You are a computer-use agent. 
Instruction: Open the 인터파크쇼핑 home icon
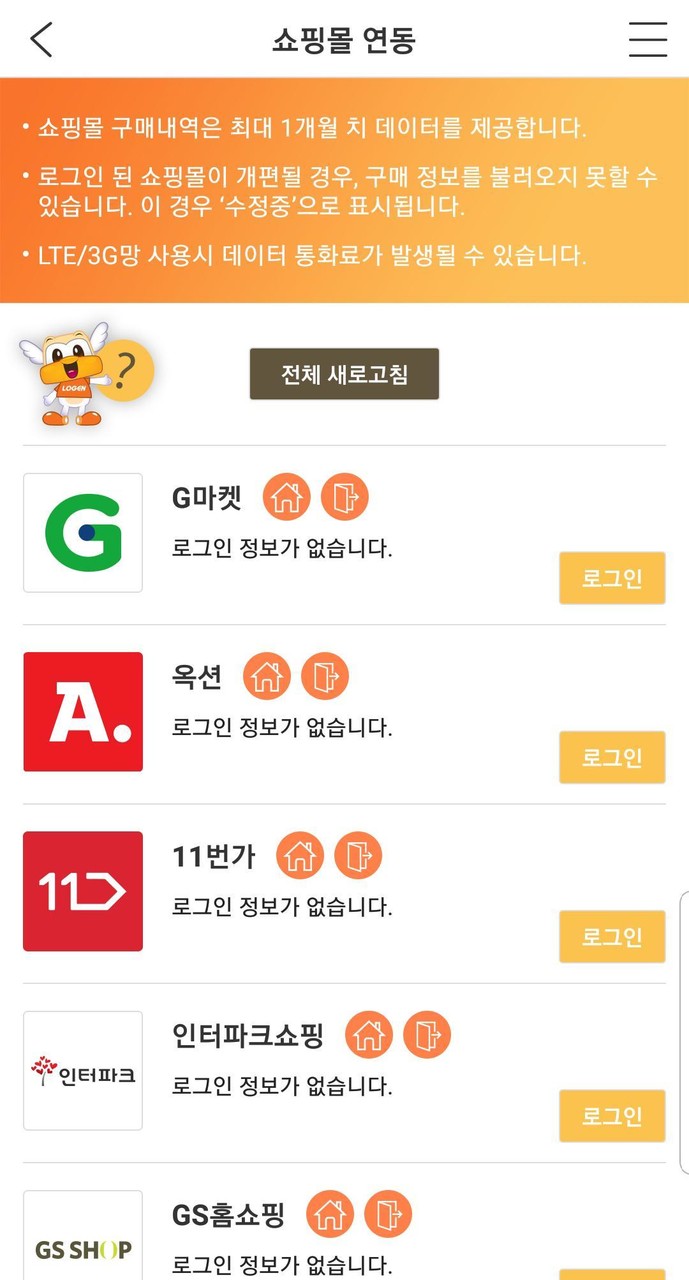(369, 1035)
